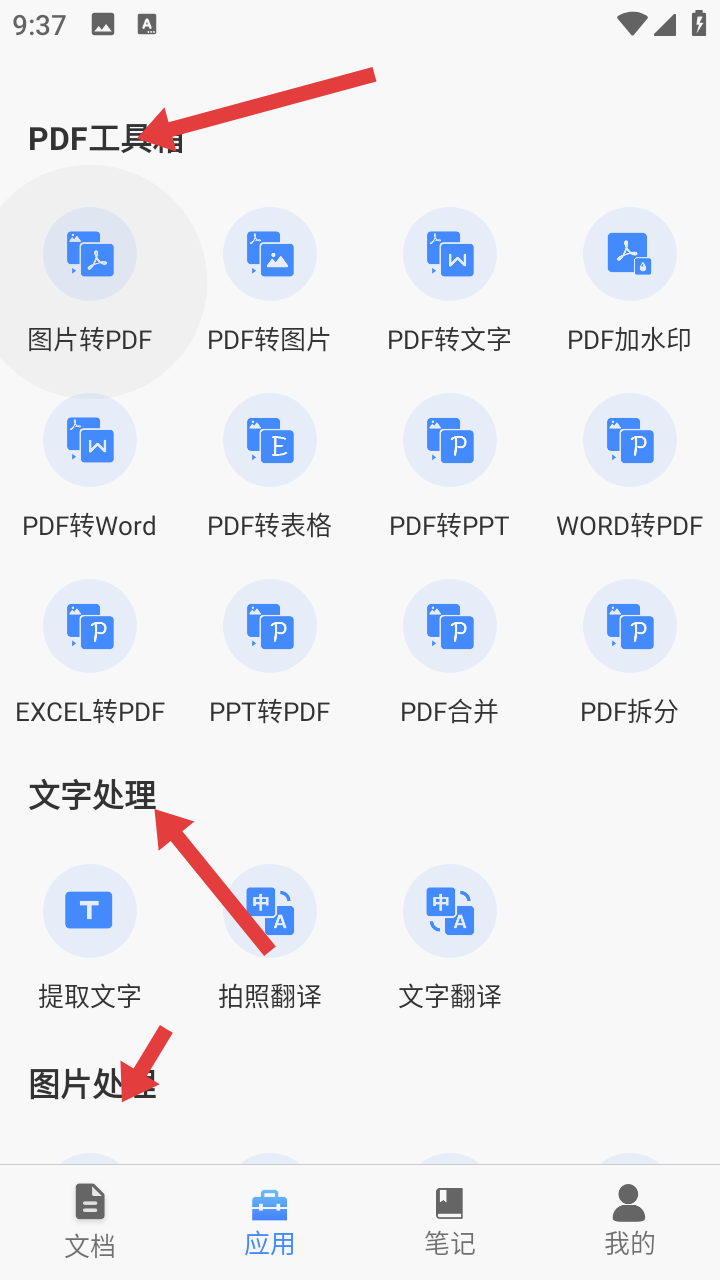The width and height of the screenshot is (720, 1280).
Task: Open the 我的 profile tab
Action: click(x=630, y=1222)
